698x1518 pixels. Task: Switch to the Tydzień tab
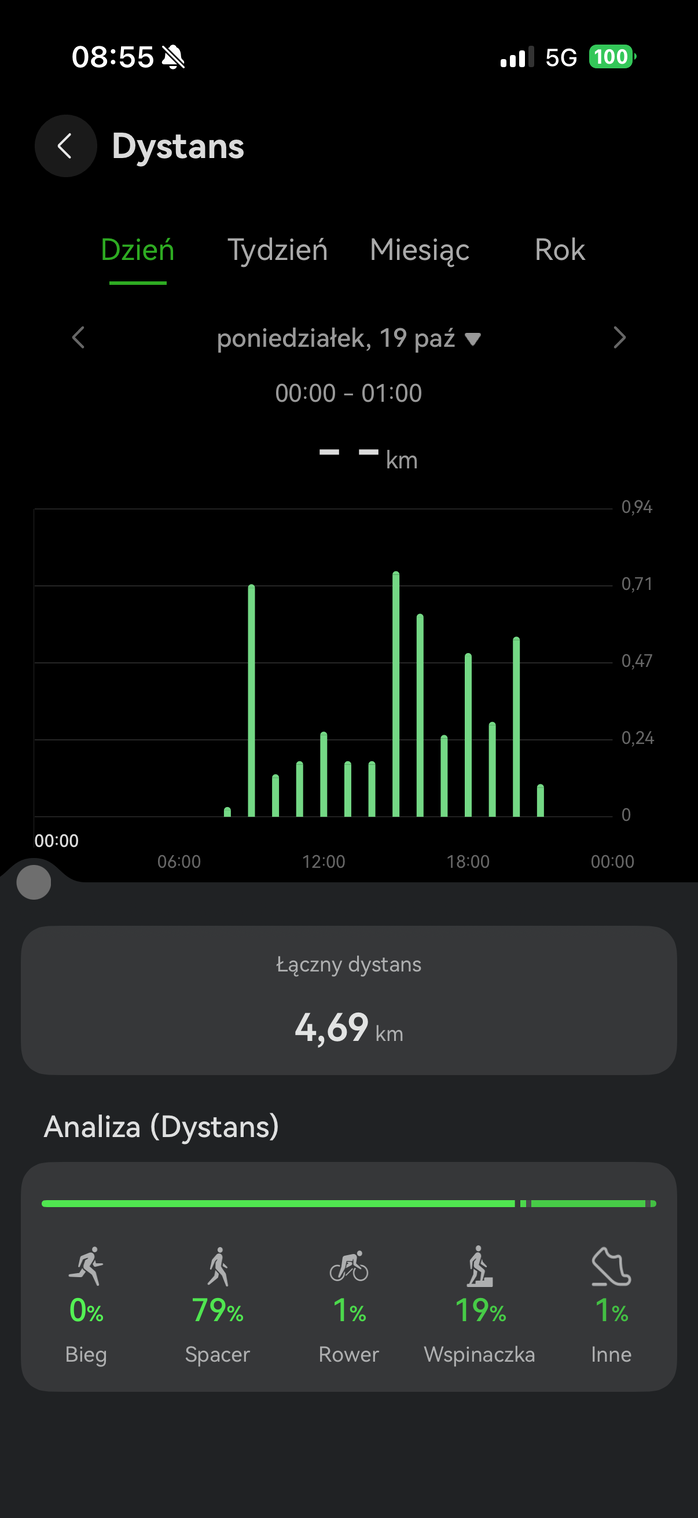[277, 250]
